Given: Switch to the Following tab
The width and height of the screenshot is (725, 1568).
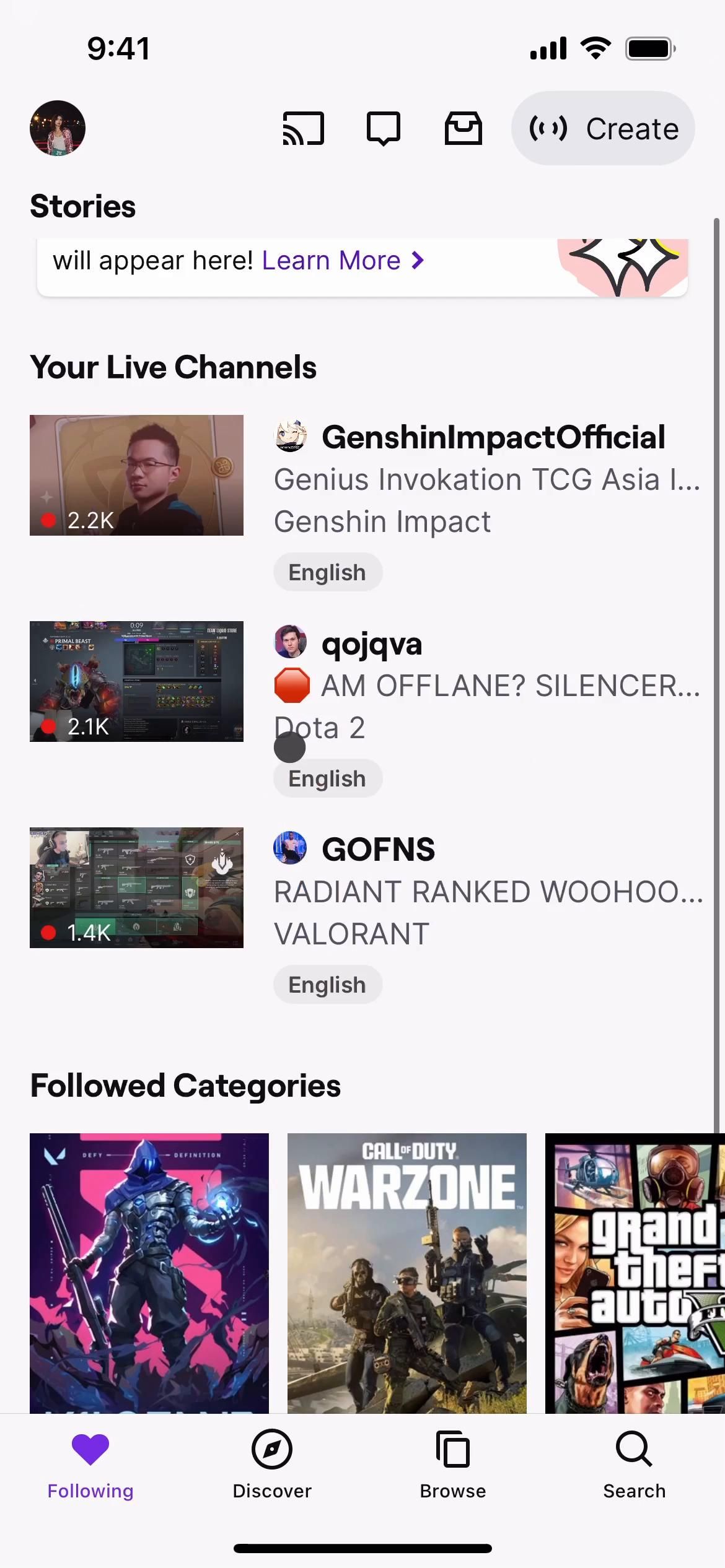Looking at the screenshot, I should [90, 1465].
